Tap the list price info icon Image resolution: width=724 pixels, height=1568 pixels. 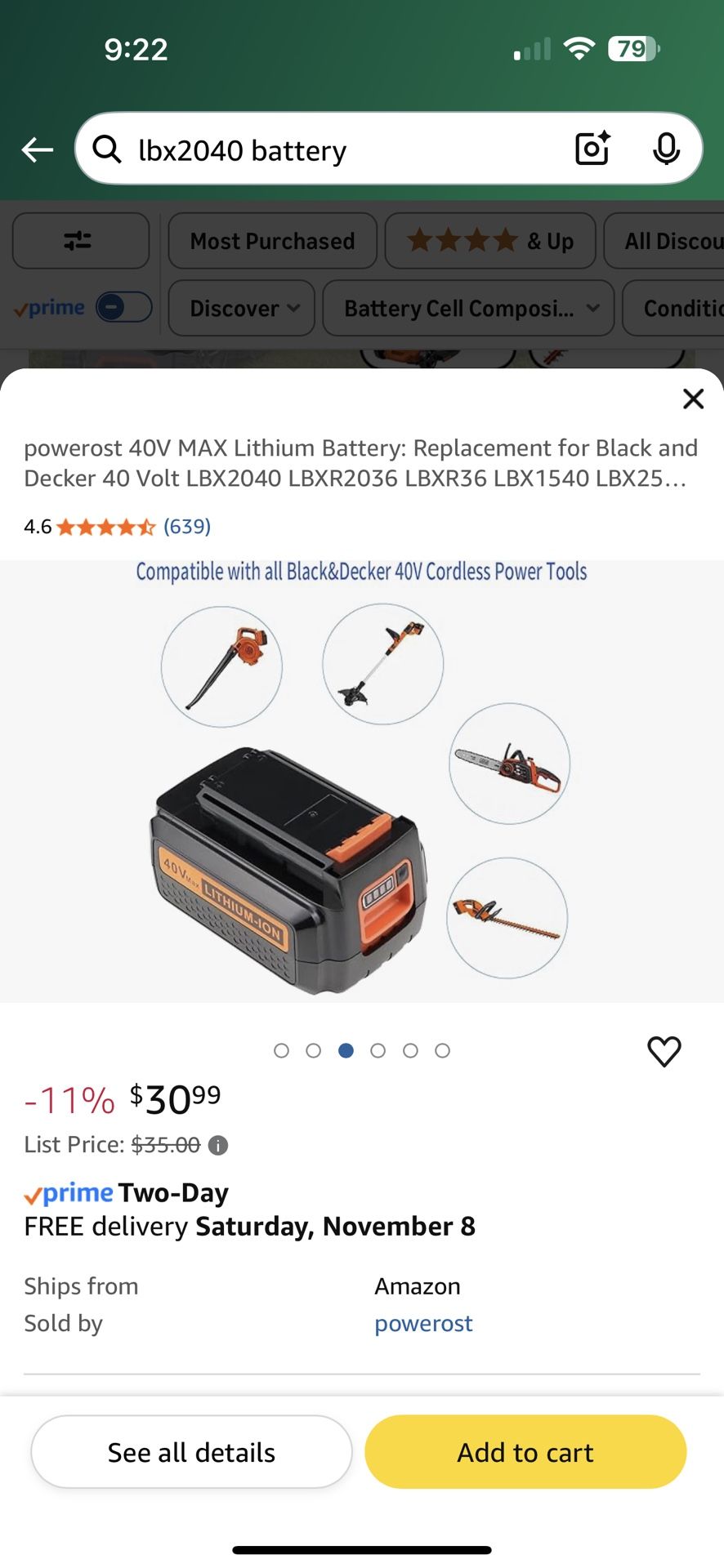click(217, 1145)
